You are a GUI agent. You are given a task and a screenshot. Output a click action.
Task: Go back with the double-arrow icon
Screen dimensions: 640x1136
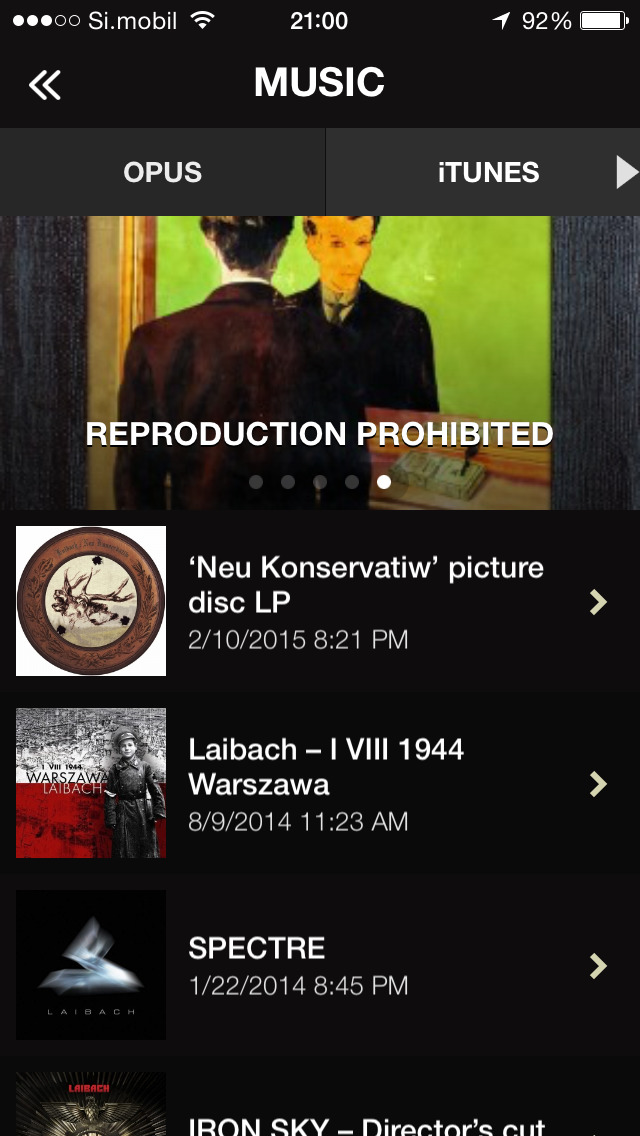click(45, 85)
